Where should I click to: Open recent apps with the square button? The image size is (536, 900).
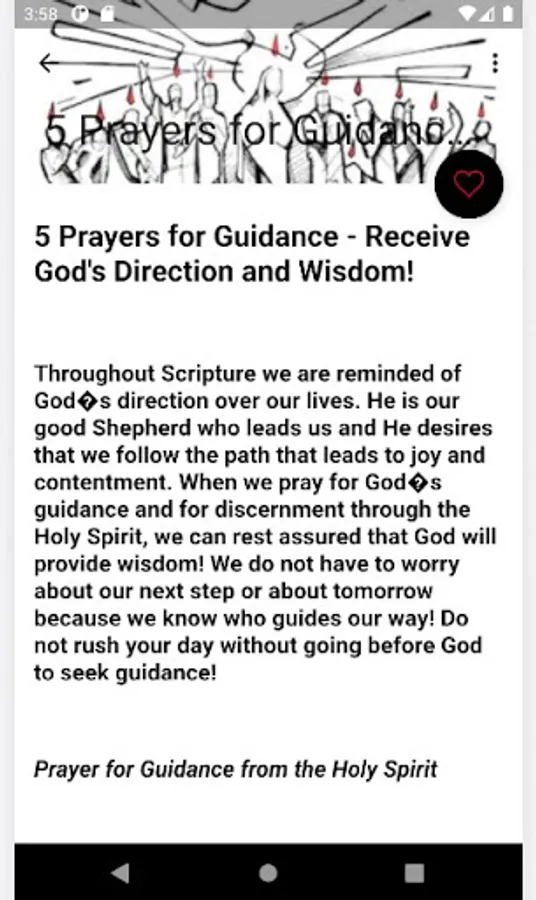click(414, 872)
